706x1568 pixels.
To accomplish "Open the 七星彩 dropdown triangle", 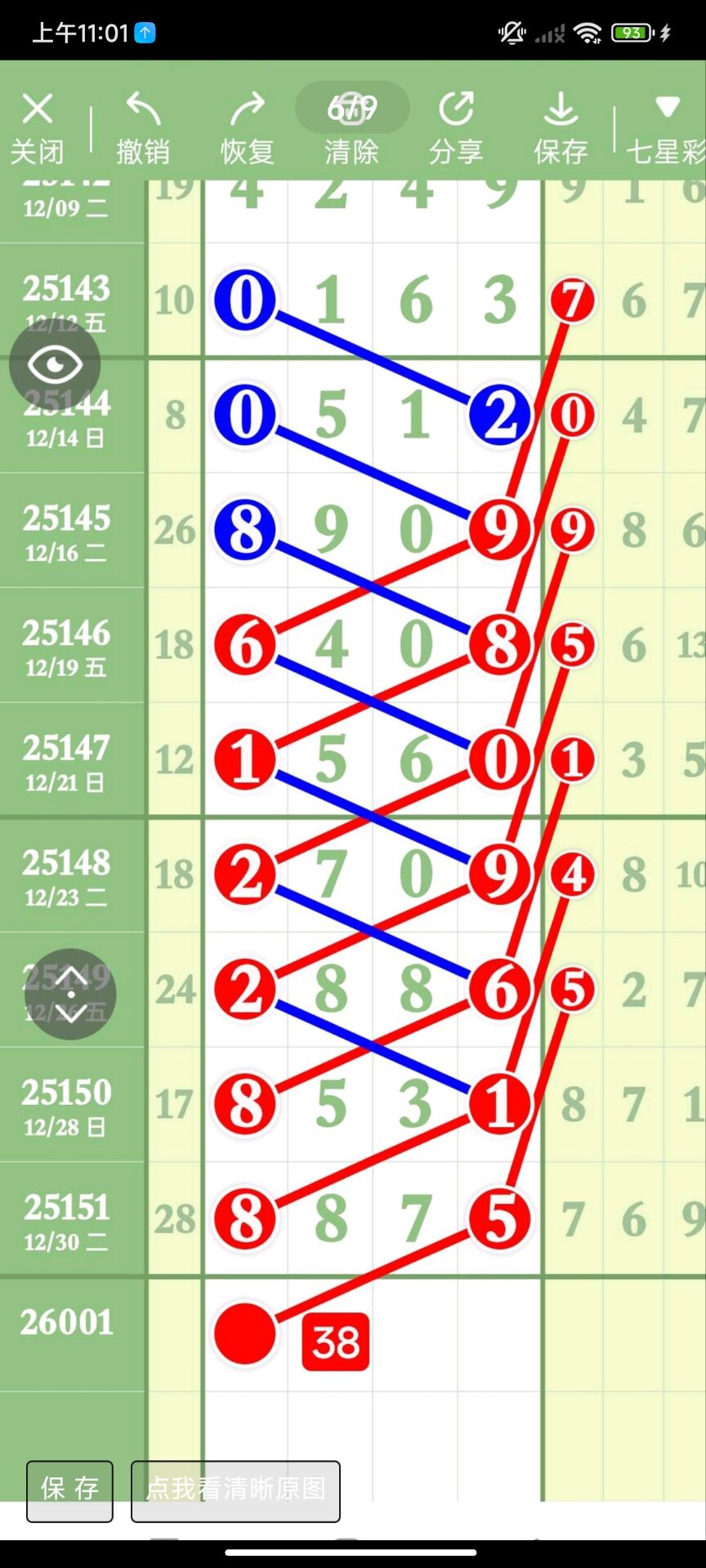I will coord(668,106).
